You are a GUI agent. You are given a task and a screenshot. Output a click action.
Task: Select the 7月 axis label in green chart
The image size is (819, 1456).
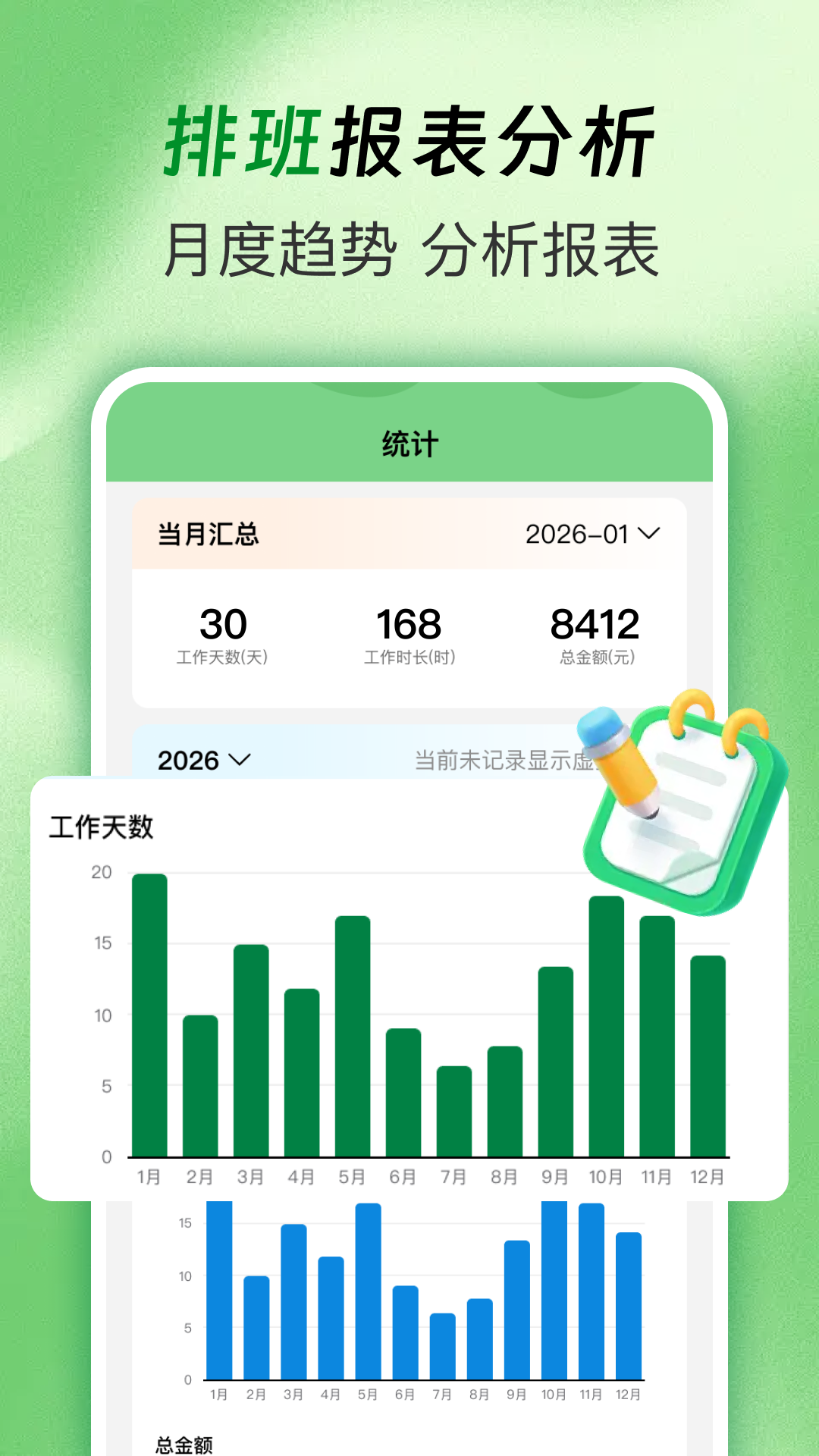(x=455, y=1176)
